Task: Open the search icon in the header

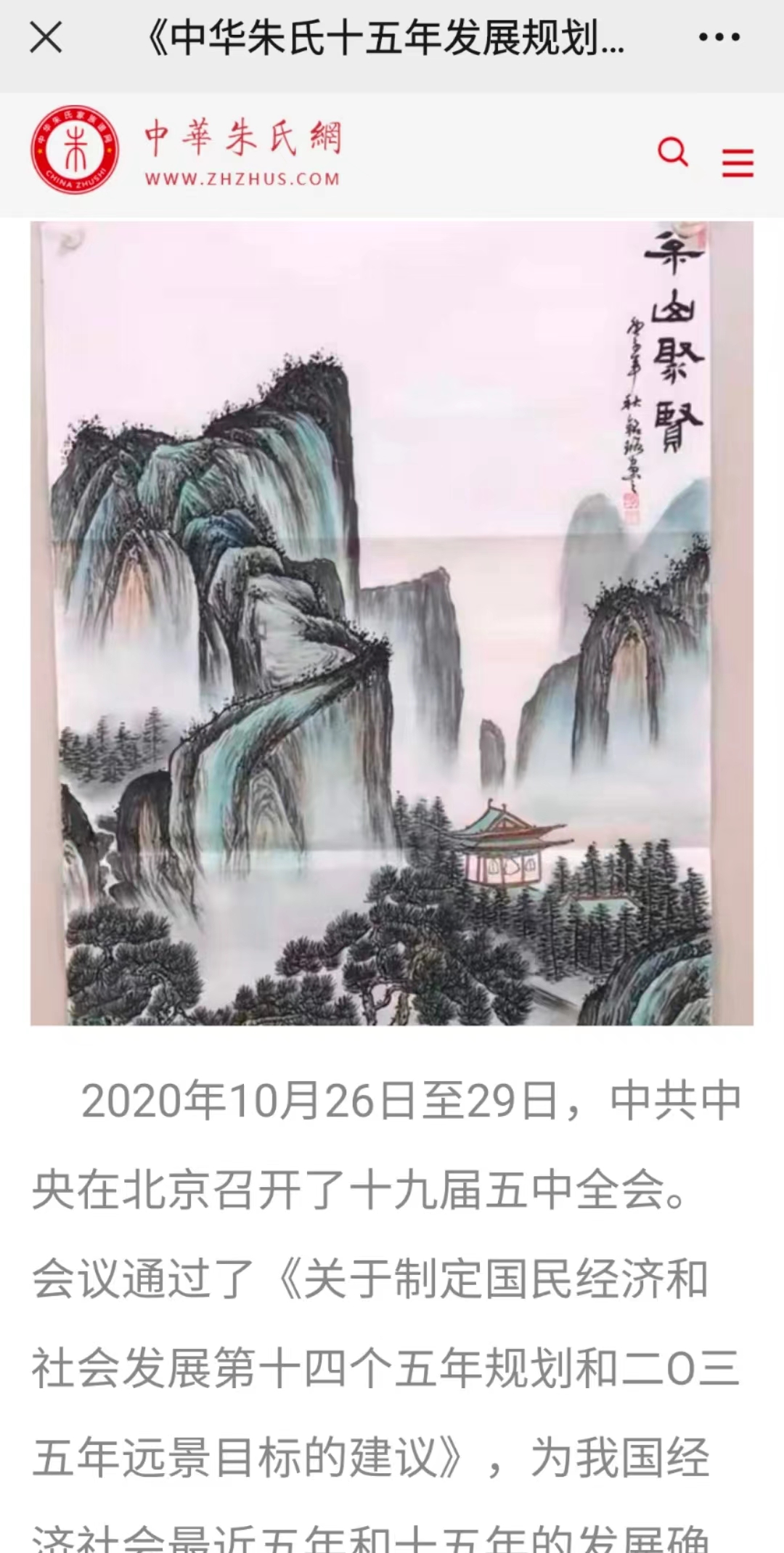Action: (671, 150)
